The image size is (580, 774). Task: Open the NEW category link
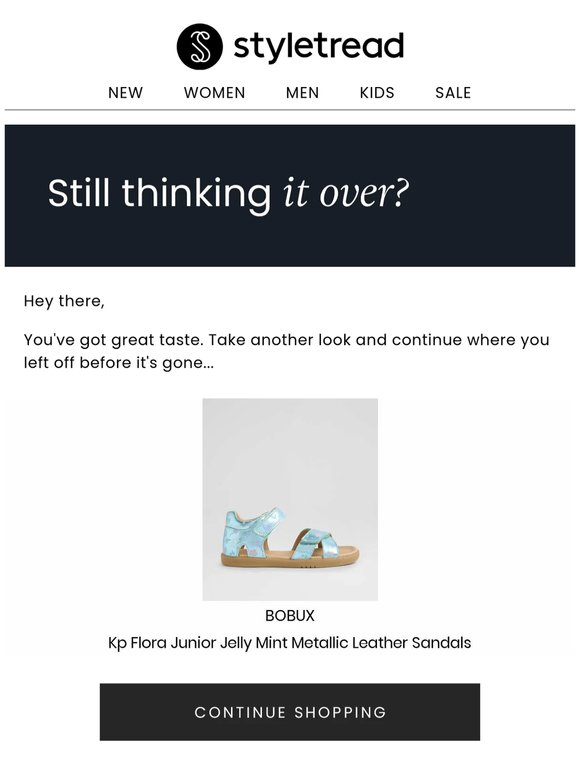pos(125,93)
